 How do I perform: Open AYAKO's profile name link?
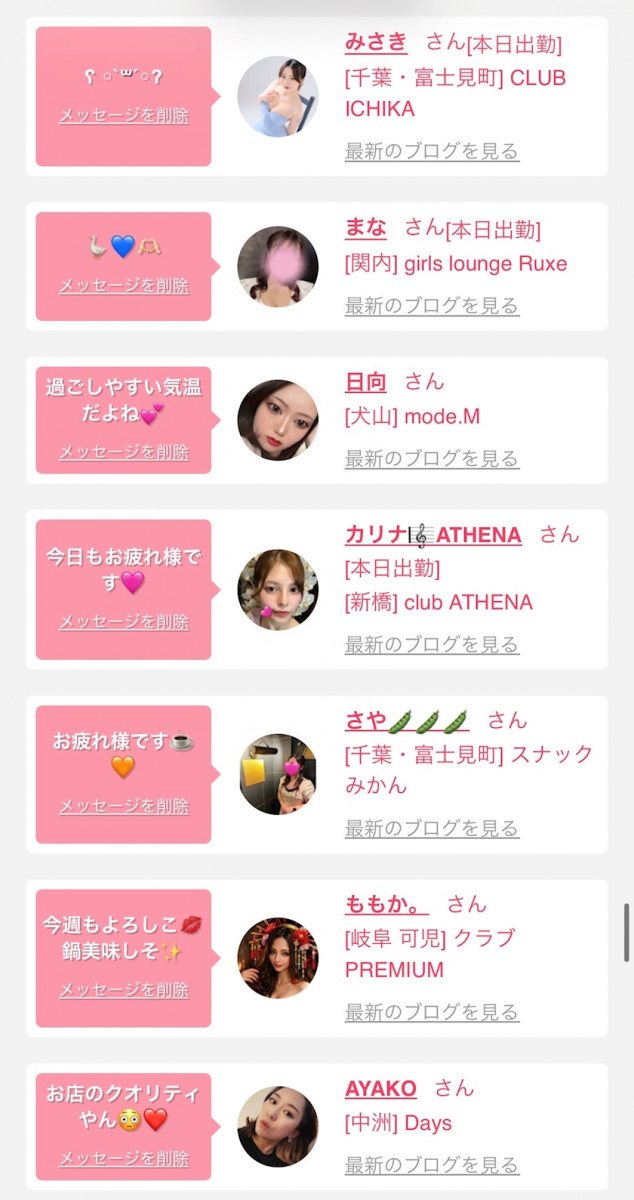(x=380, y=1088)
